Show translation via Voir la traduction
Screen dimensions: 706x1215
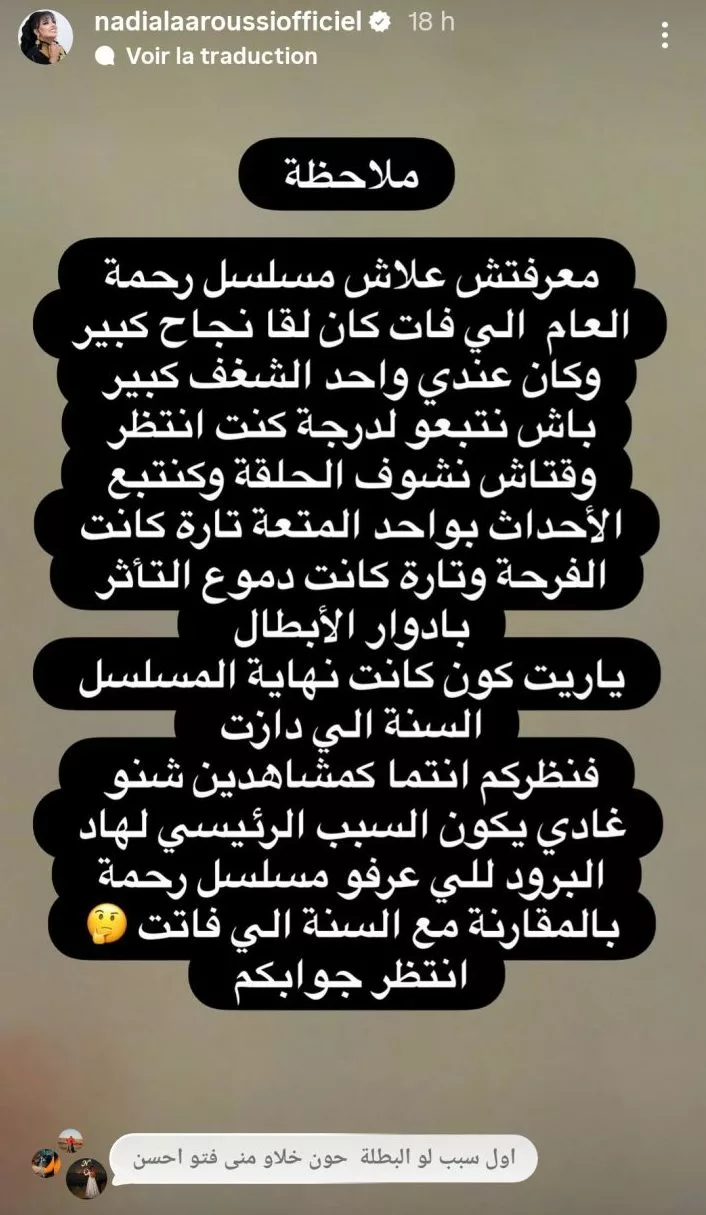tap(220, 56)
